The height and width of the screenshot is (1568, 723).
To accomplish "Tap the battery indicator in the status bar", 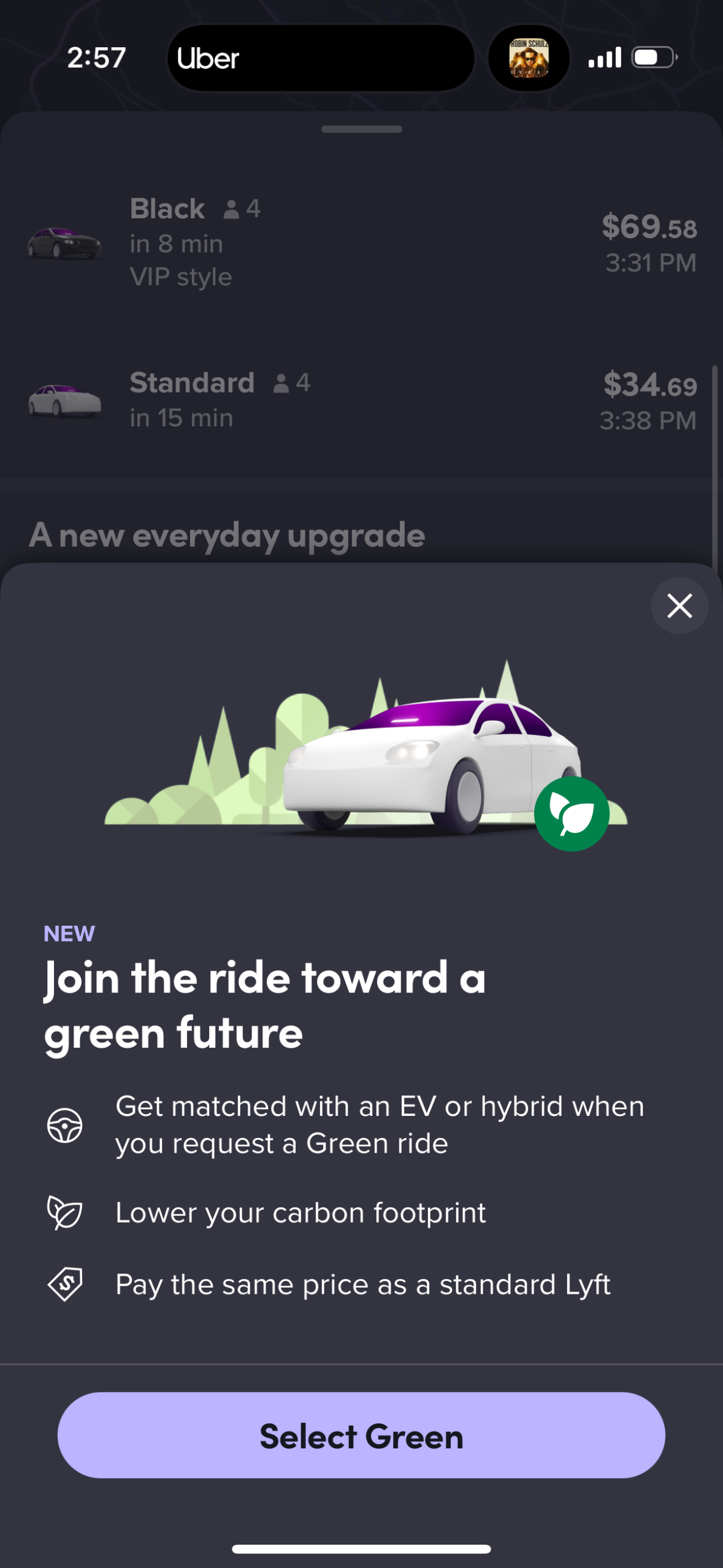I will coord(652,56).
